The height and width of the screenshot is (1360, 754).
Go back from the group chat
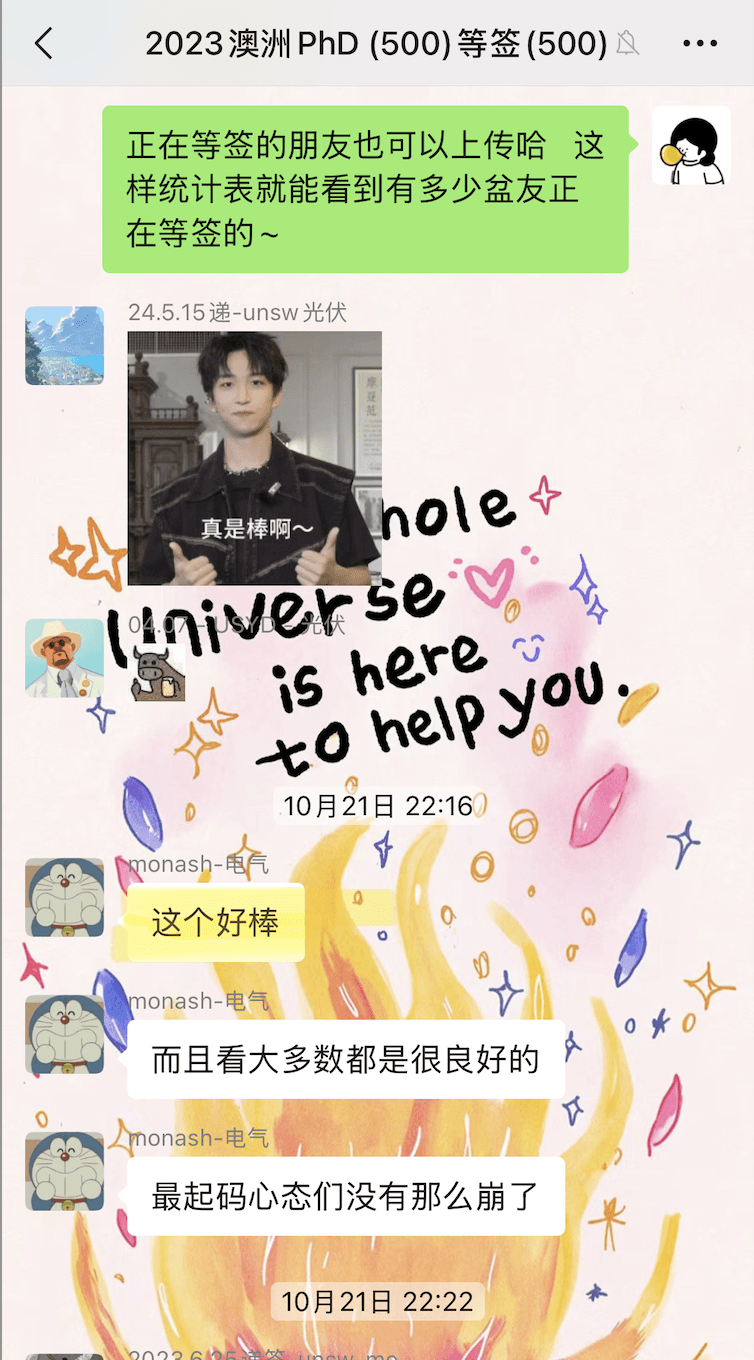click(43, 44)
